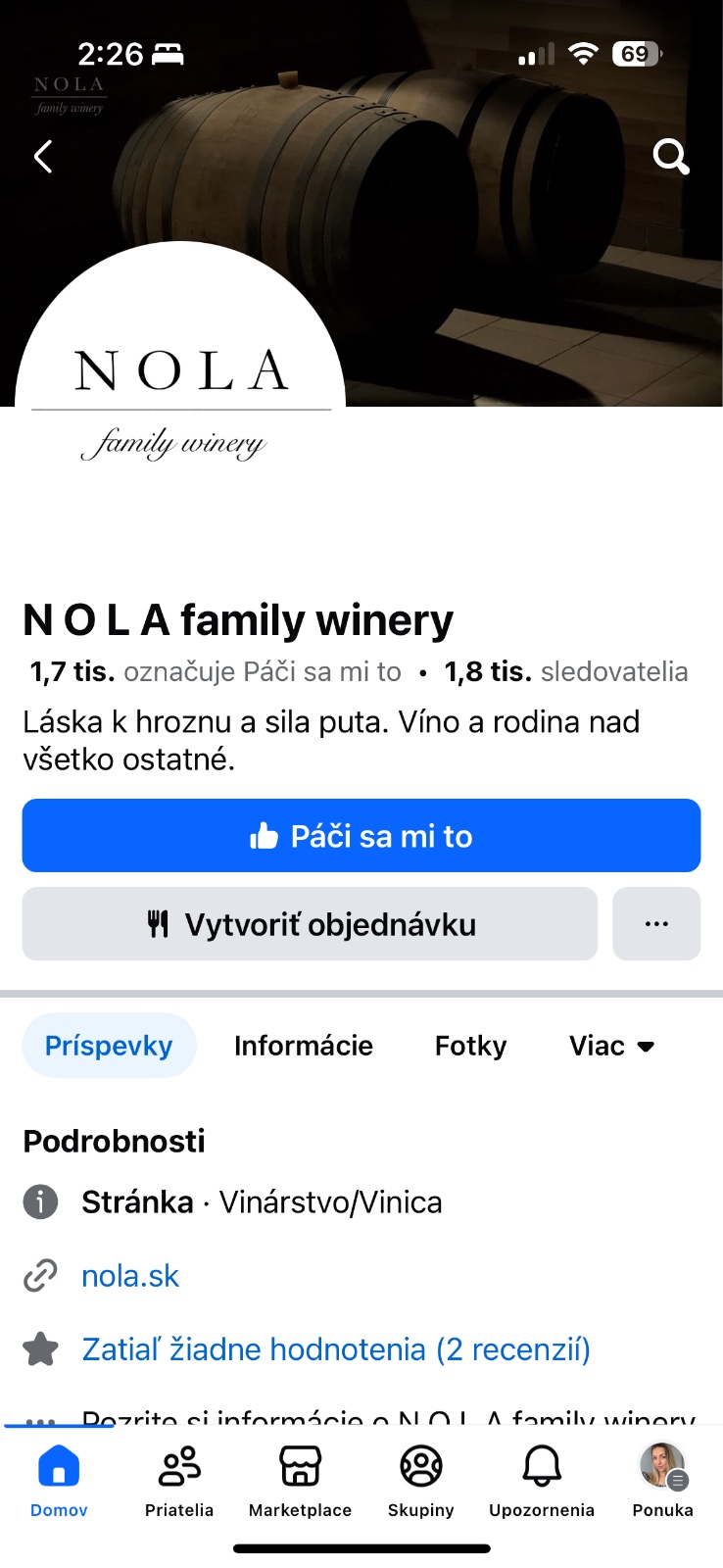Viewport: 723px width, 1568px height.
Task: Go to the Domov tab
Action: click(59, 1480)
